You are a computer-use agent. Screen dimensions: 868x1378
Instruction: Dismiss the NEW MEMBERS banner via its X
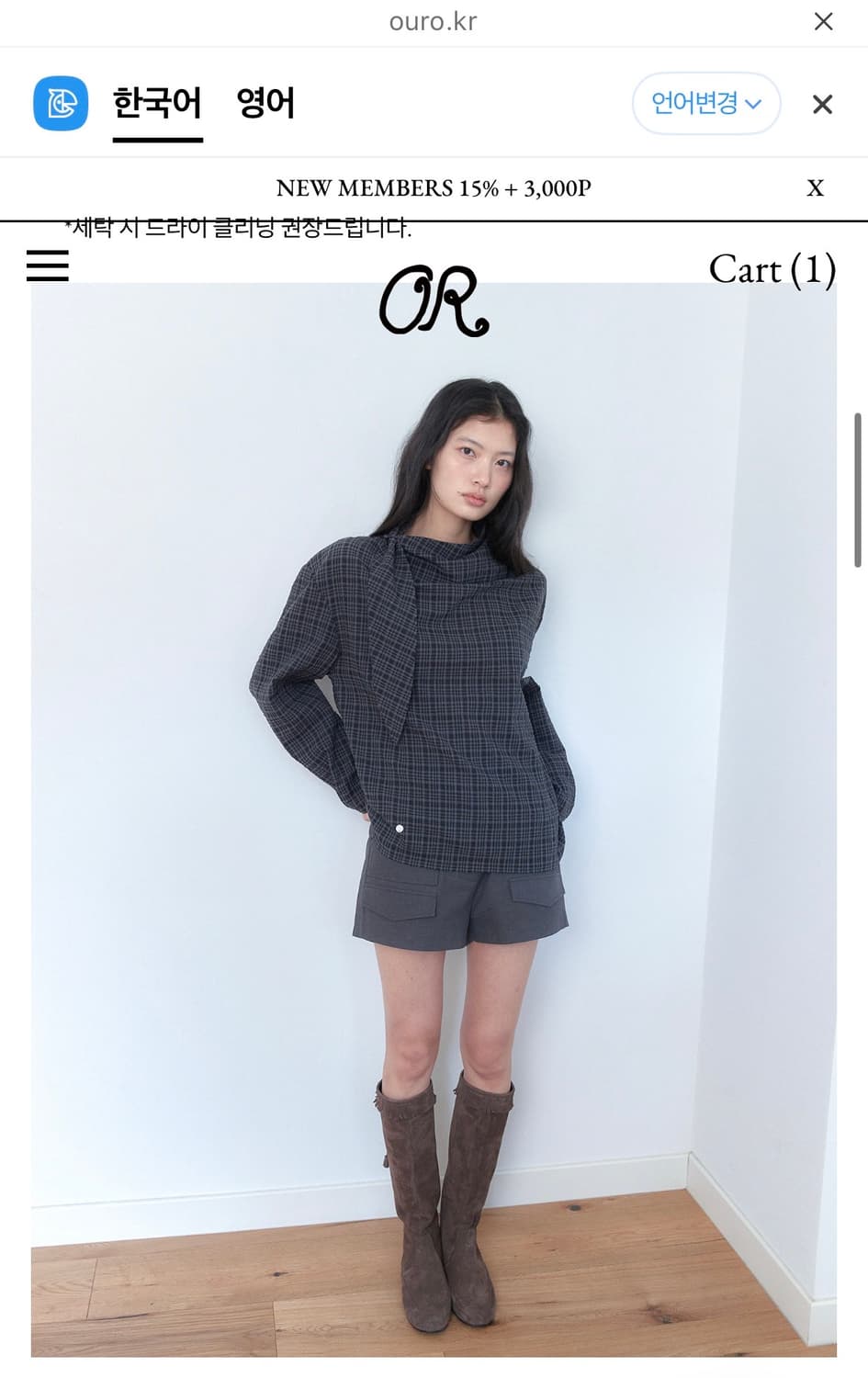(814, 188)
